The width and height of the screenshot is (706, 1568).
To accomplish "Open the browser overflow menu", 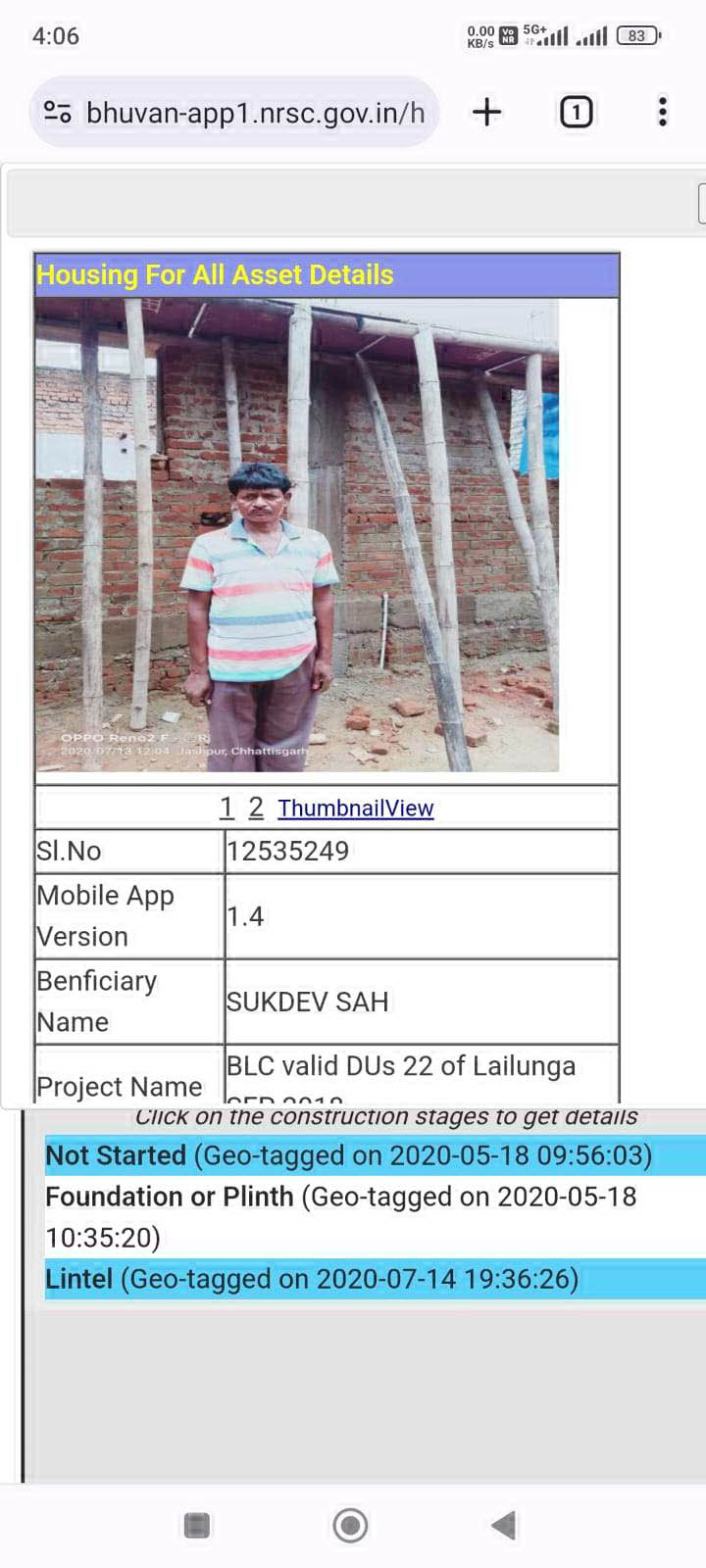I will pyautogui.click(x=663, y=112).
